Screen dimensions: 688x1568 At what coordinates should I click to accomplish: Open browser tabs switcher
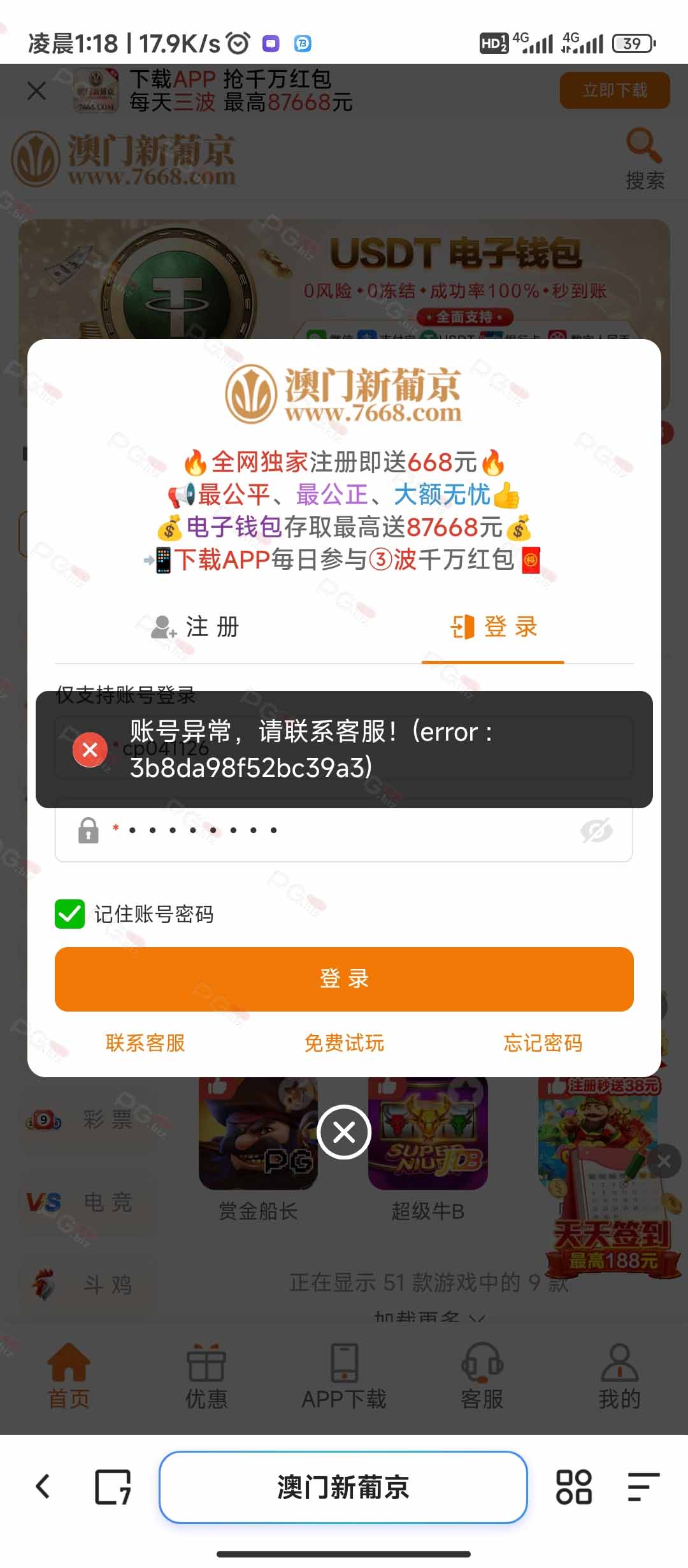[x=113, y=1487]
